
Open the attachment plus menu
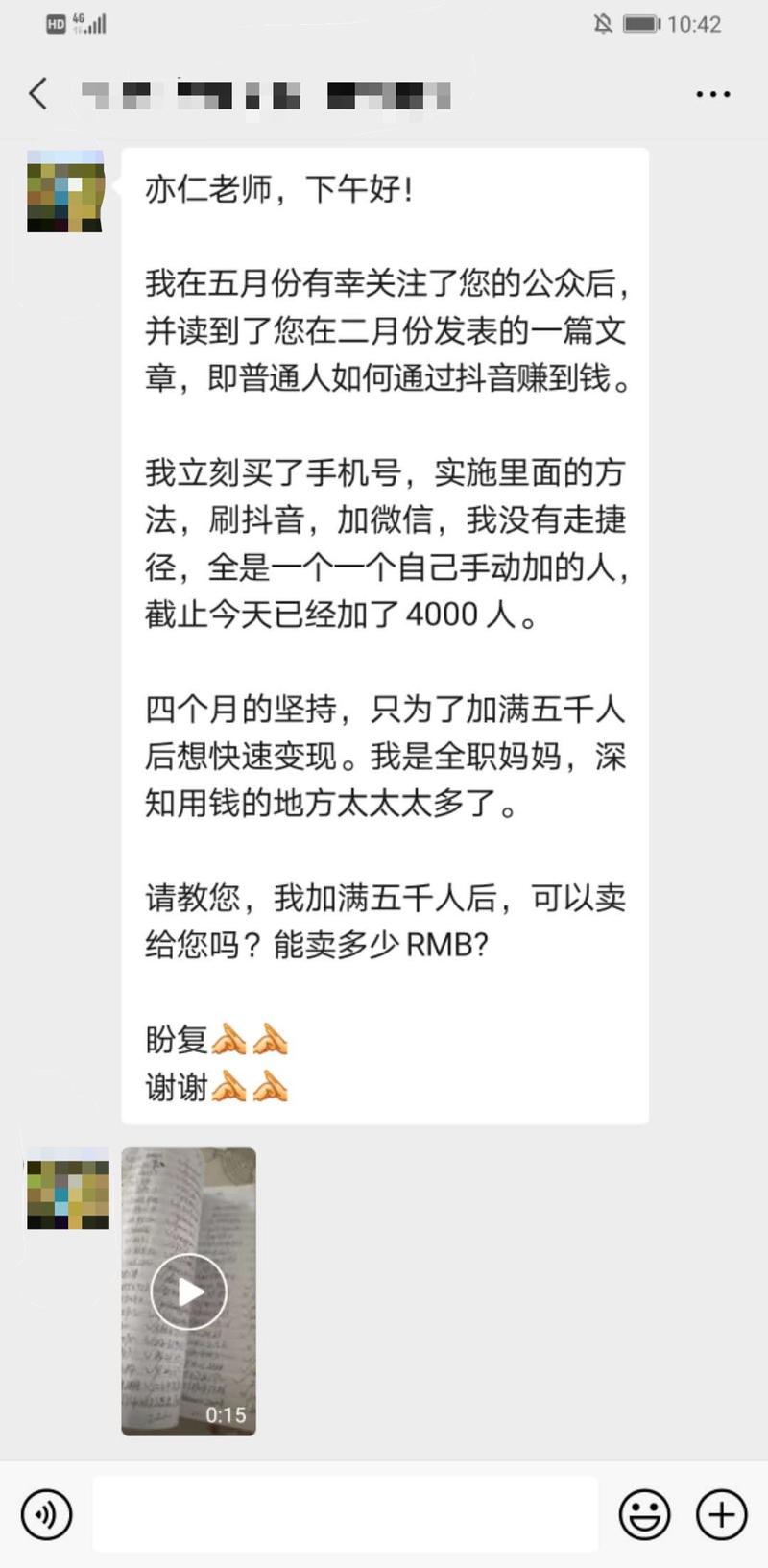coord(718,1514)
